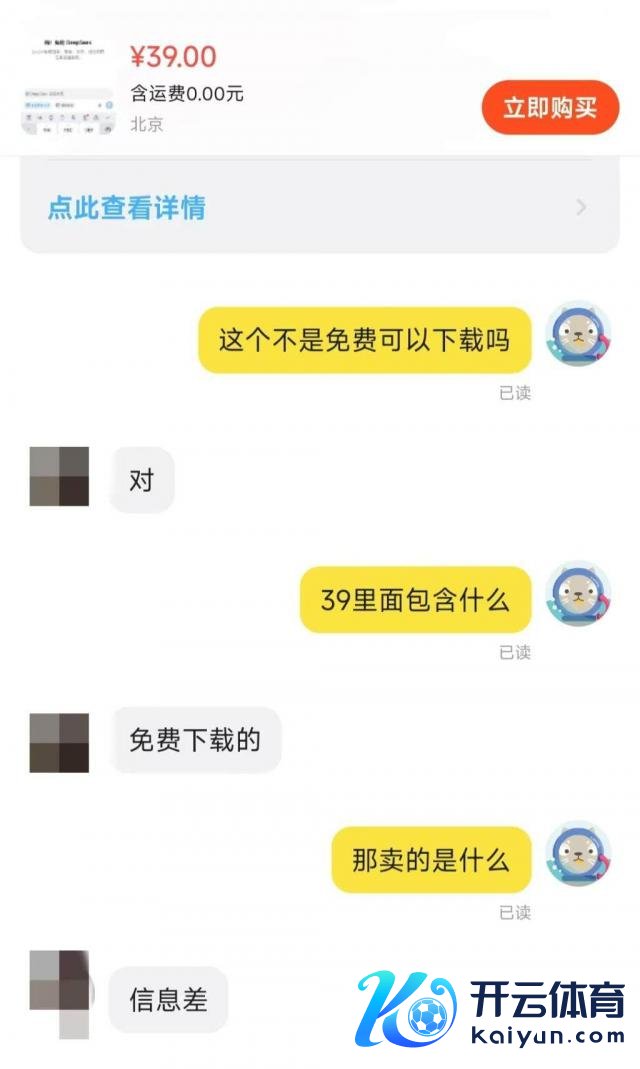640x1069 pixels.
Task: Open seller's avatar beside the 信息差 reply
Action: (60, 992)
